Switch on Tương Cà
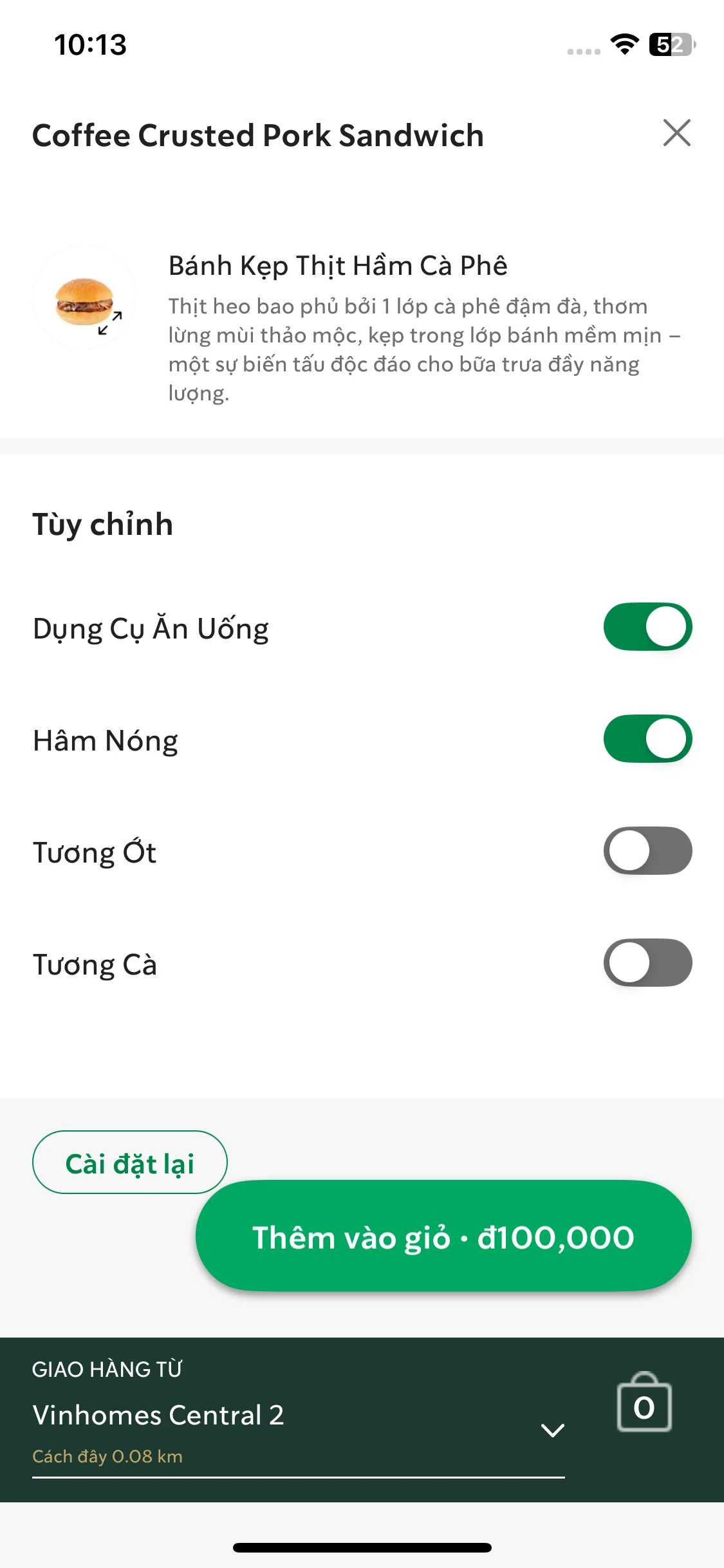 tap(647, 963)
